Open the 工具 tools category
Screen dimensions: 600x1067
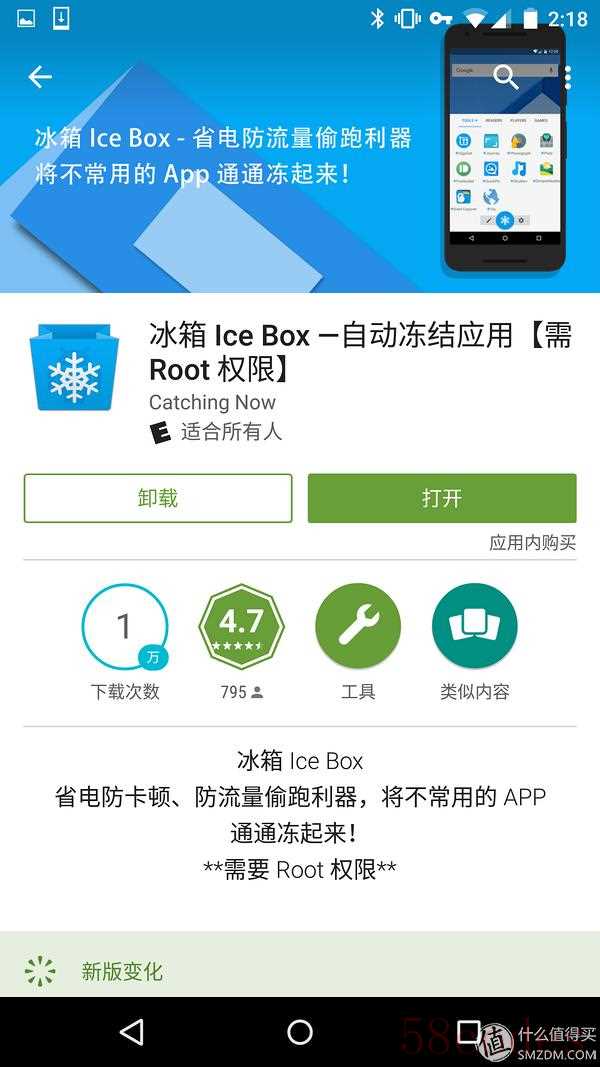coord(358,627)
